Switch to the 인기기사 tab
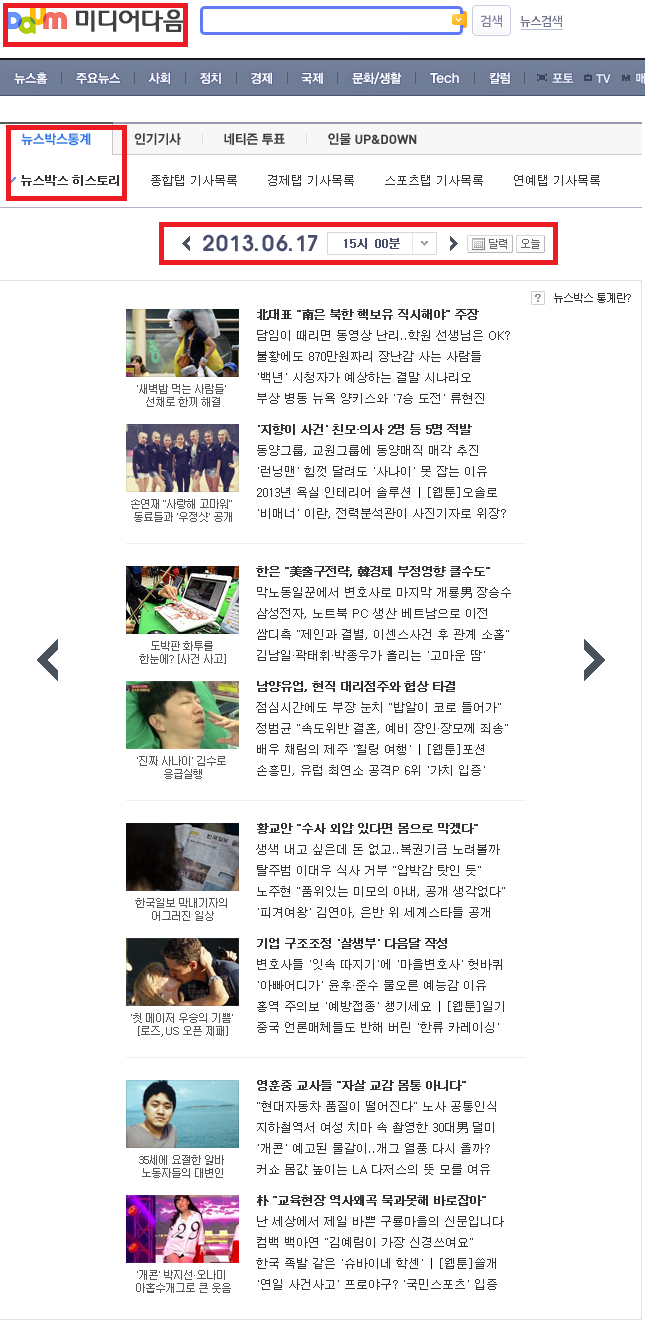 (157, 139)
